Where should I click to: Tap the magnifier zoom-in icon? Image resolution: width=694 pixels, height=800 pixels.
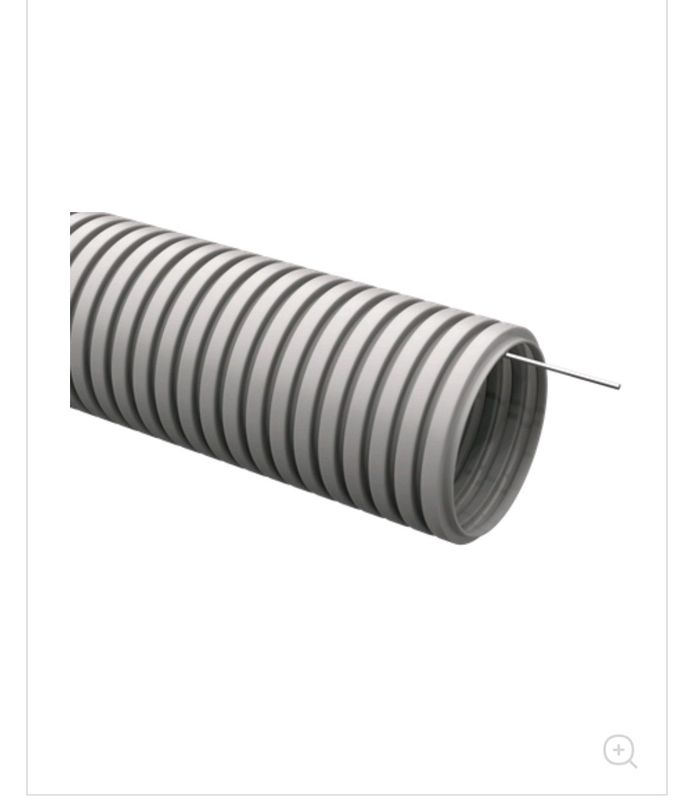click(619, 750)
